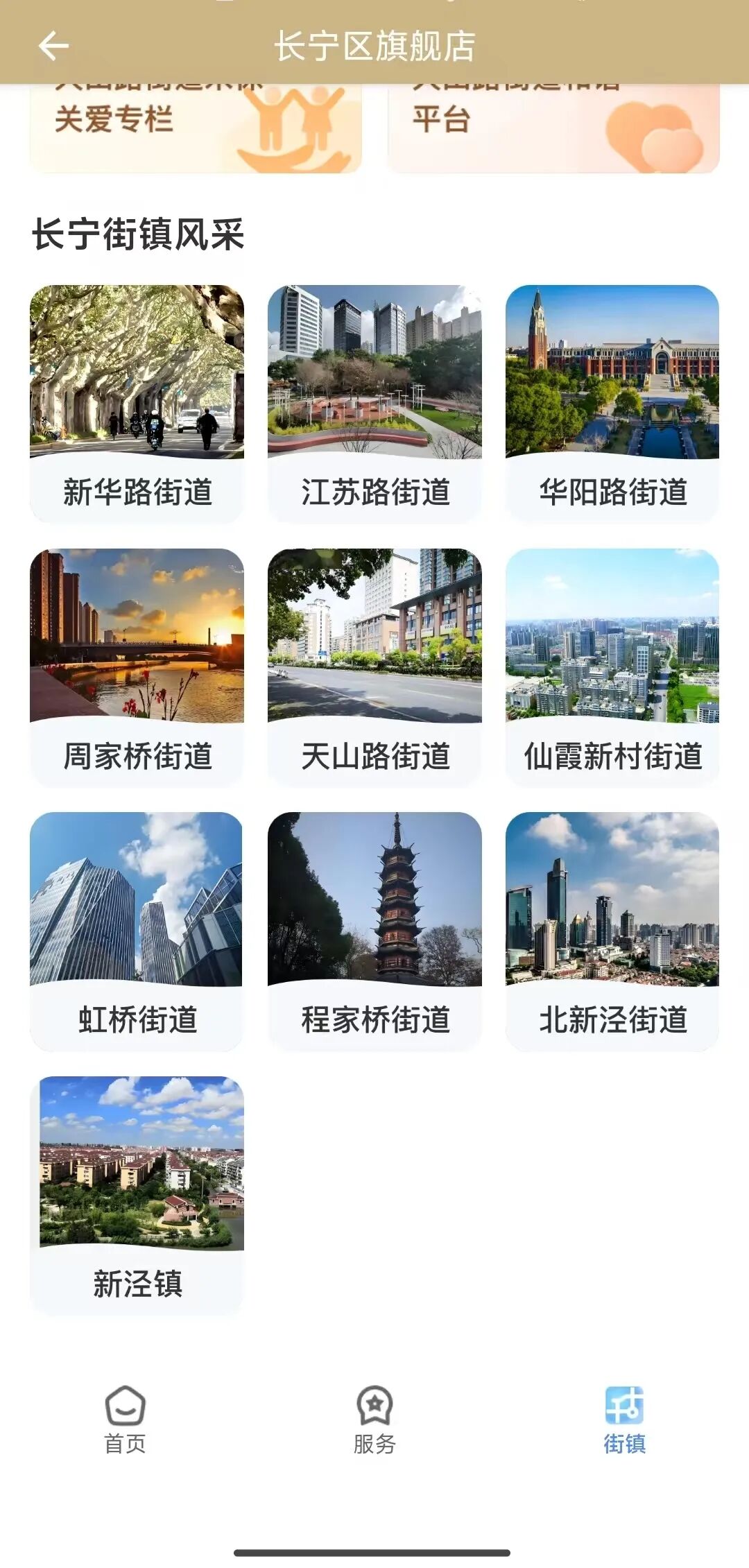The height and width of the screenshot is (1568, 749).
Task: Open 北新泾街道 tile
Action: (x=612, y=931)
